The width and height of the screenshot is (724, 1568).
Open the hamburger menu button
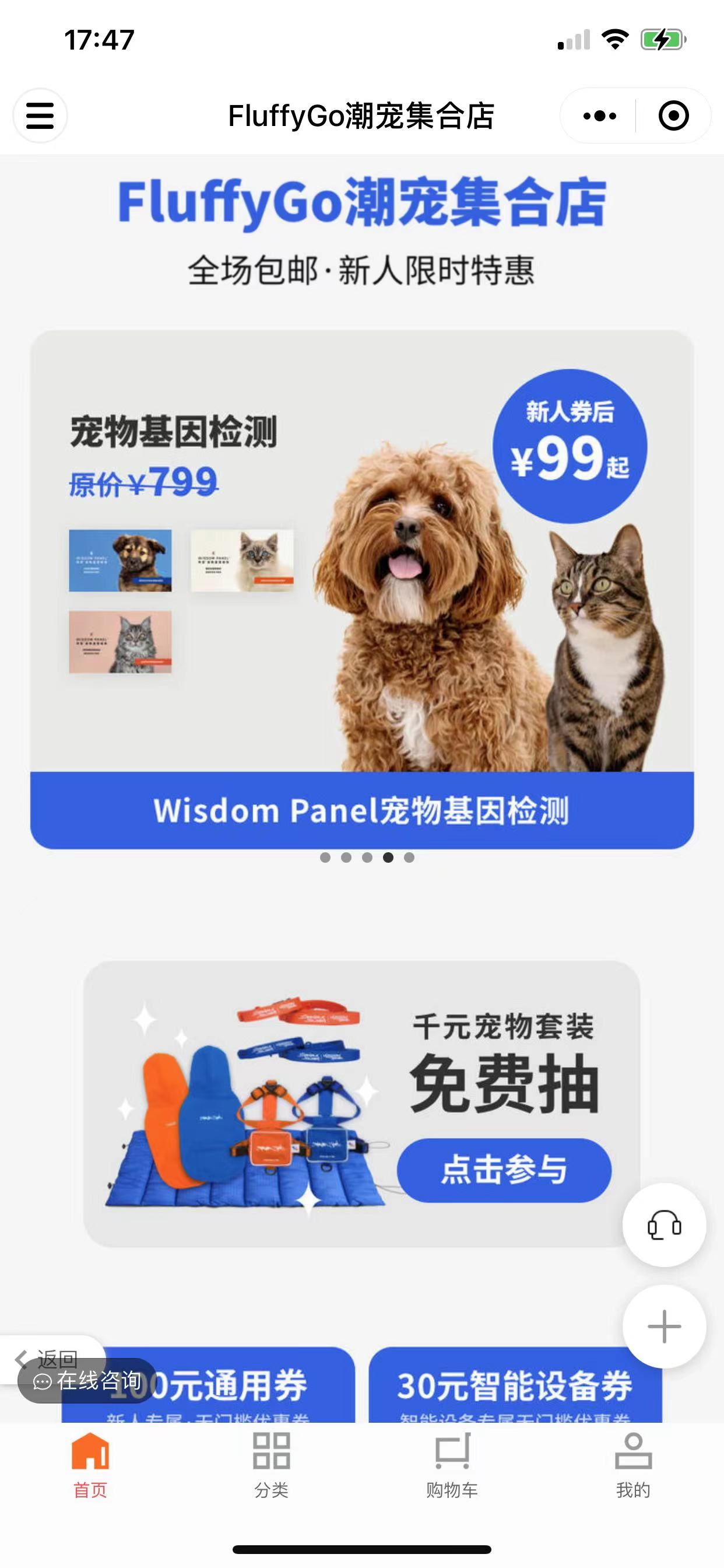pos(40,116)
